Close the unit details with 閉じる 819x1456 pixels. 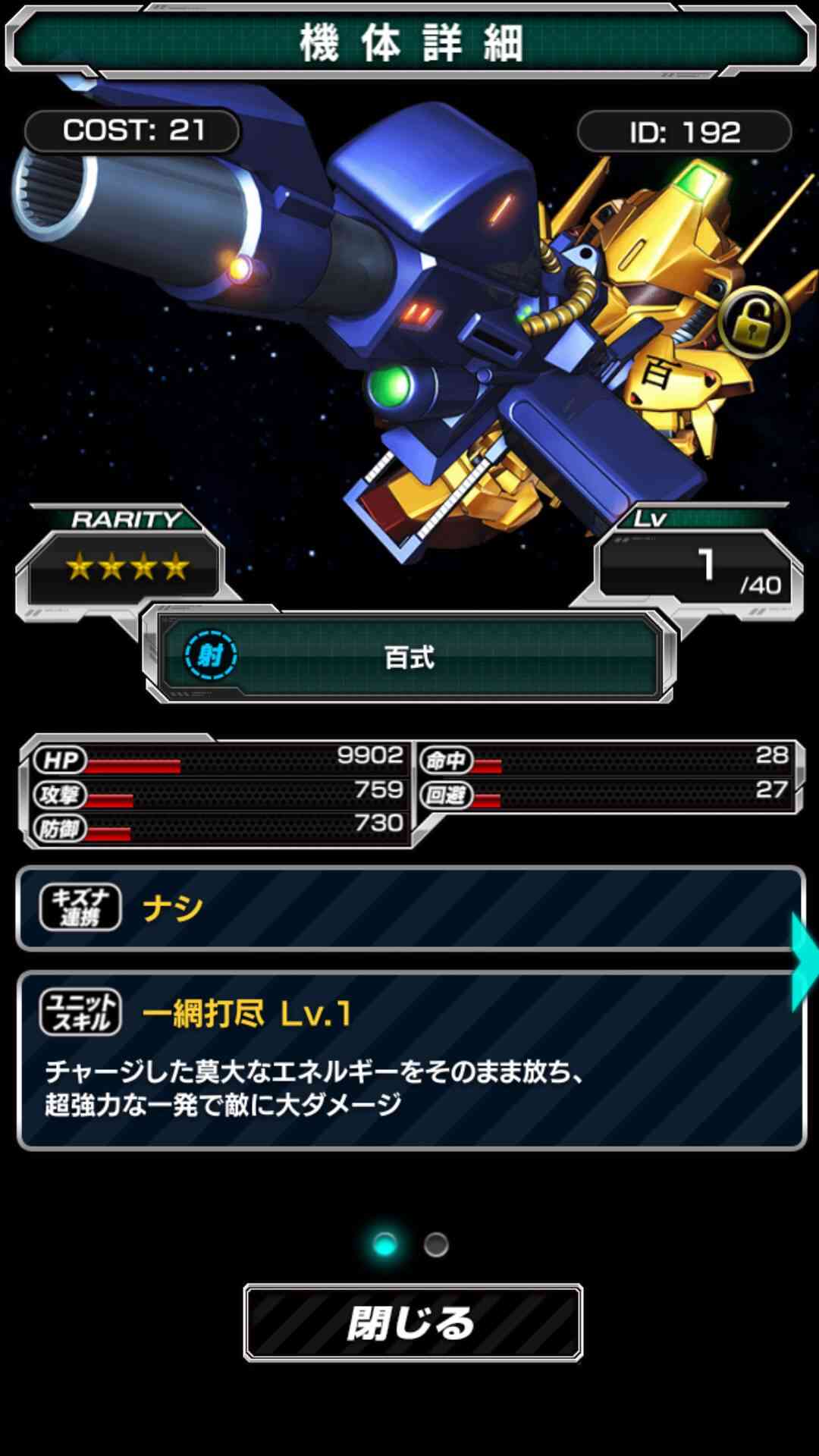pyautogui.click(x=413, y=1322)
